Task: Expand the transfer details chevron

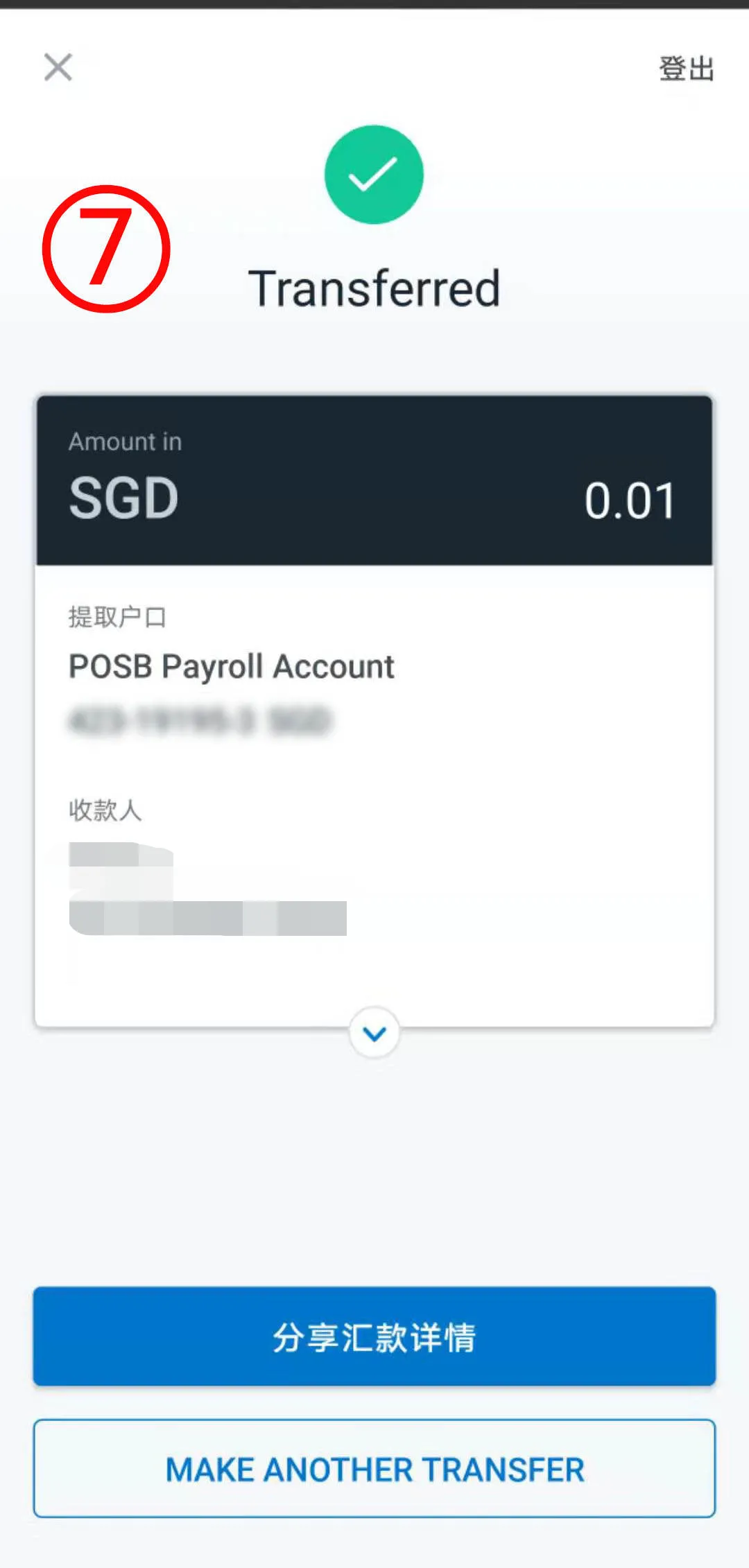Action: tap(374, 1034)
